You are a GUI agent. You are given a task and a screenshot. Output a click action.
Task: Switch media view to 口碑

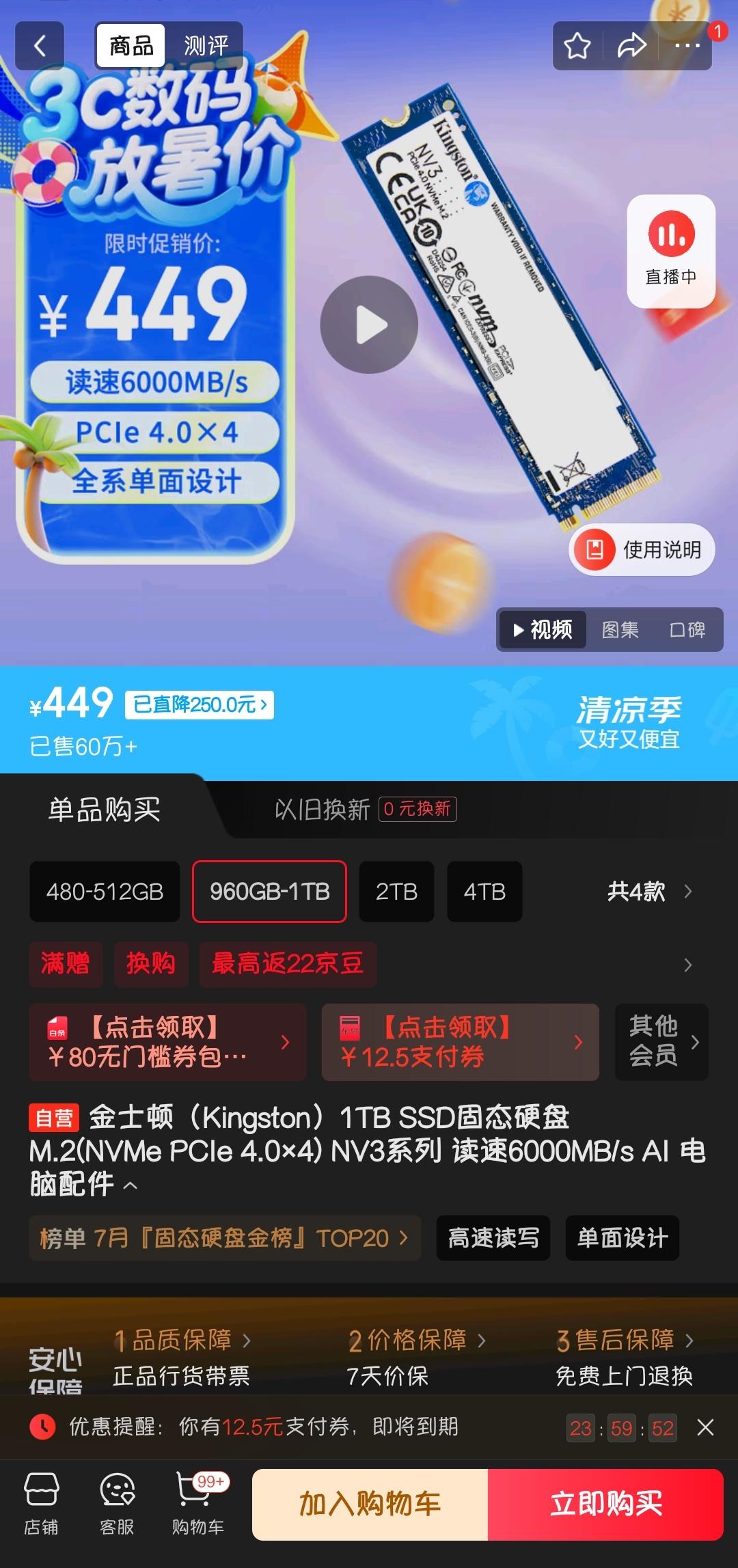coord(687,629)
